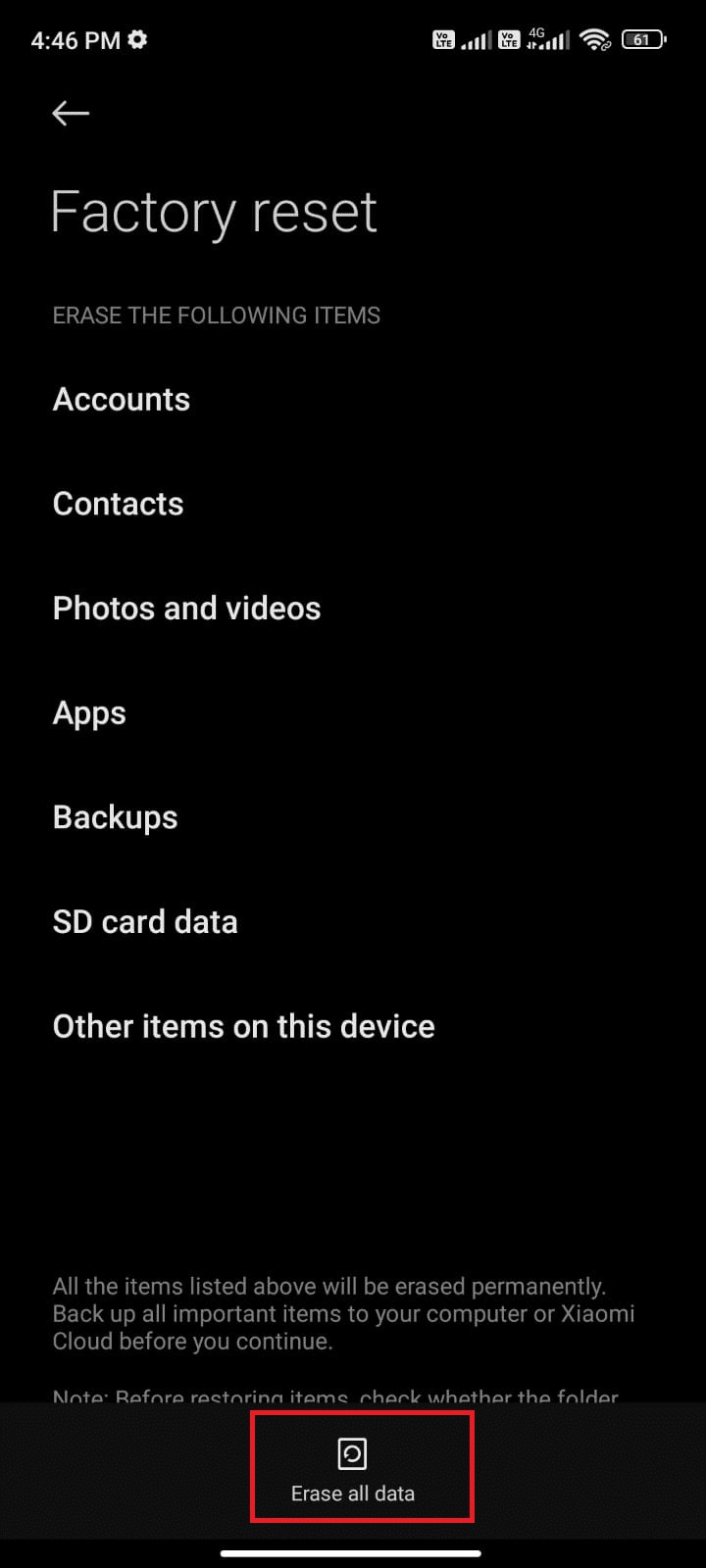Tap the Factory reset title
Image resolution: width=706 pixels, height=1568 pixels.
pos(214,212)
